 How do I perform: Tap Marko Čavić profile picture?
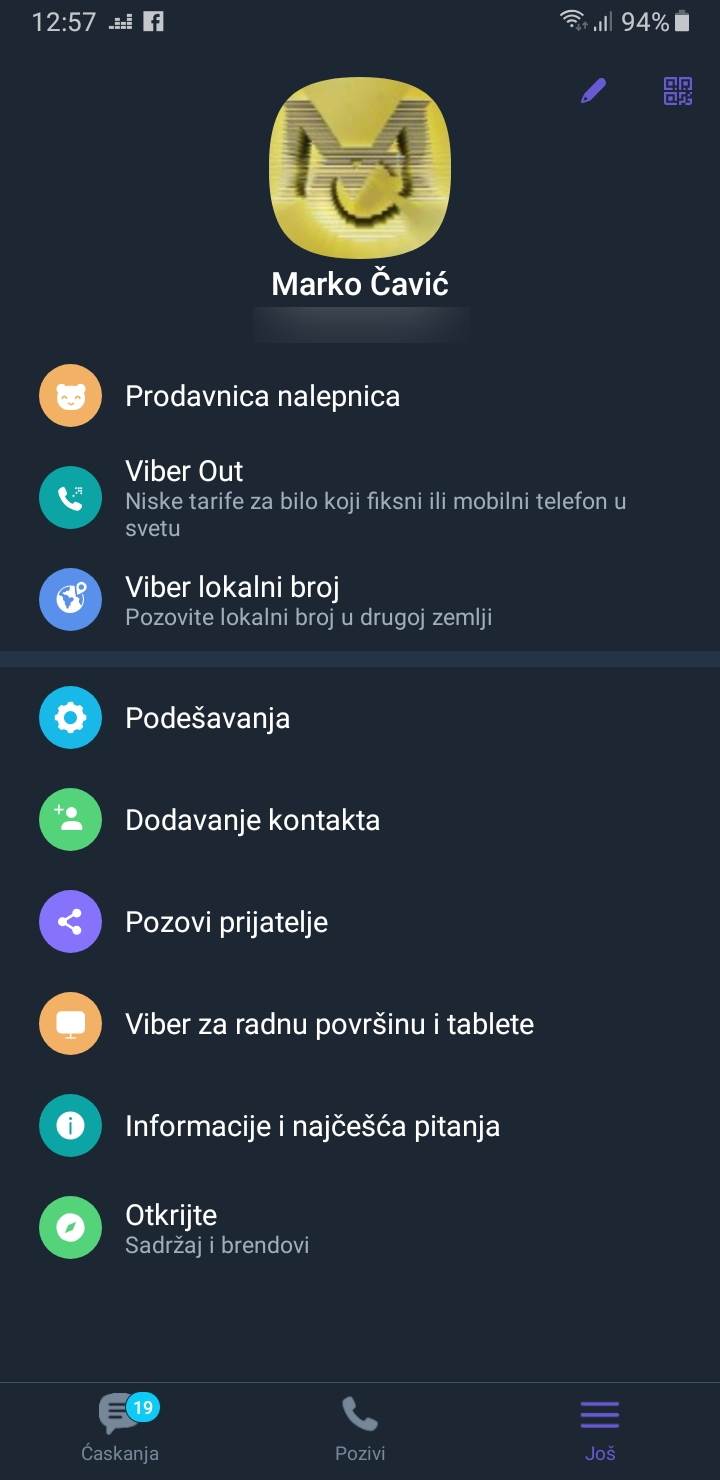359,168
